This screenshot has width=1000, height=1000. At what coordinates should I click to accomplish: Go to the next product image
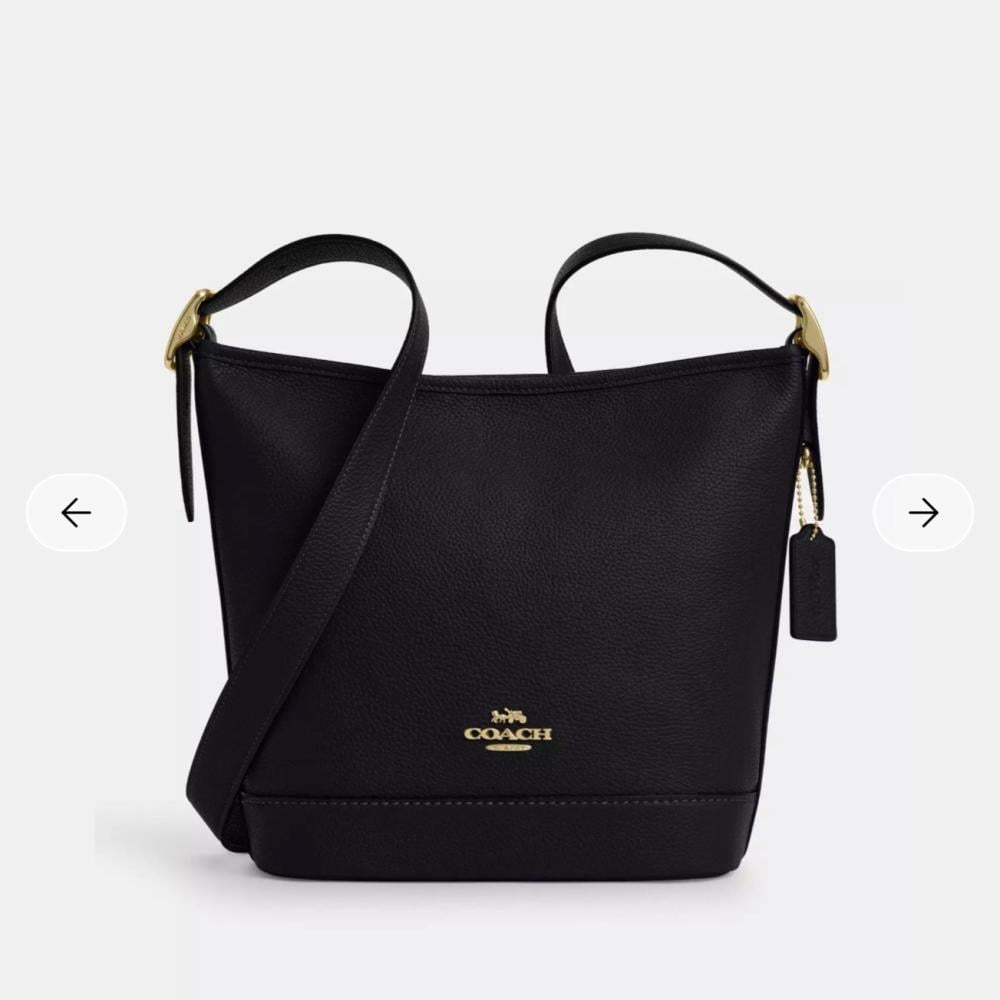coord(923,513)
